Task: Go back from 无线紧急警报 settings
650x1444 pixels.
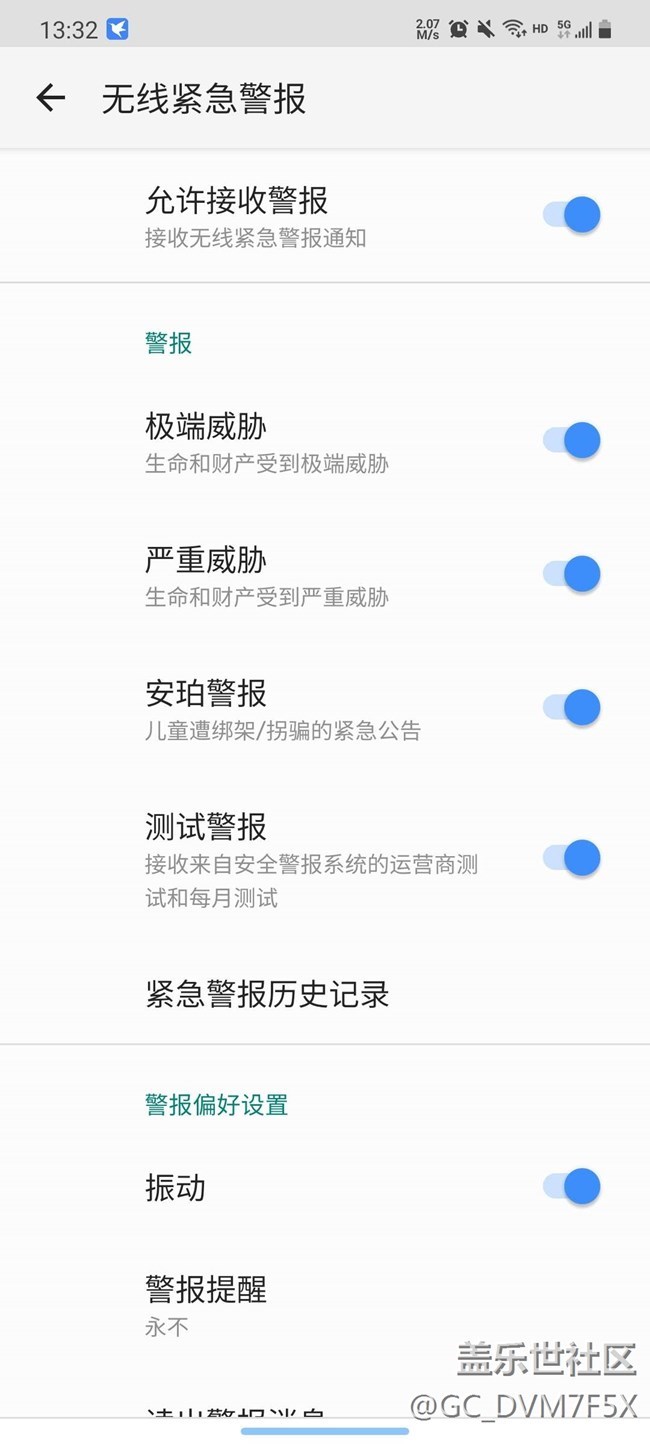Action: click(50, 98)
